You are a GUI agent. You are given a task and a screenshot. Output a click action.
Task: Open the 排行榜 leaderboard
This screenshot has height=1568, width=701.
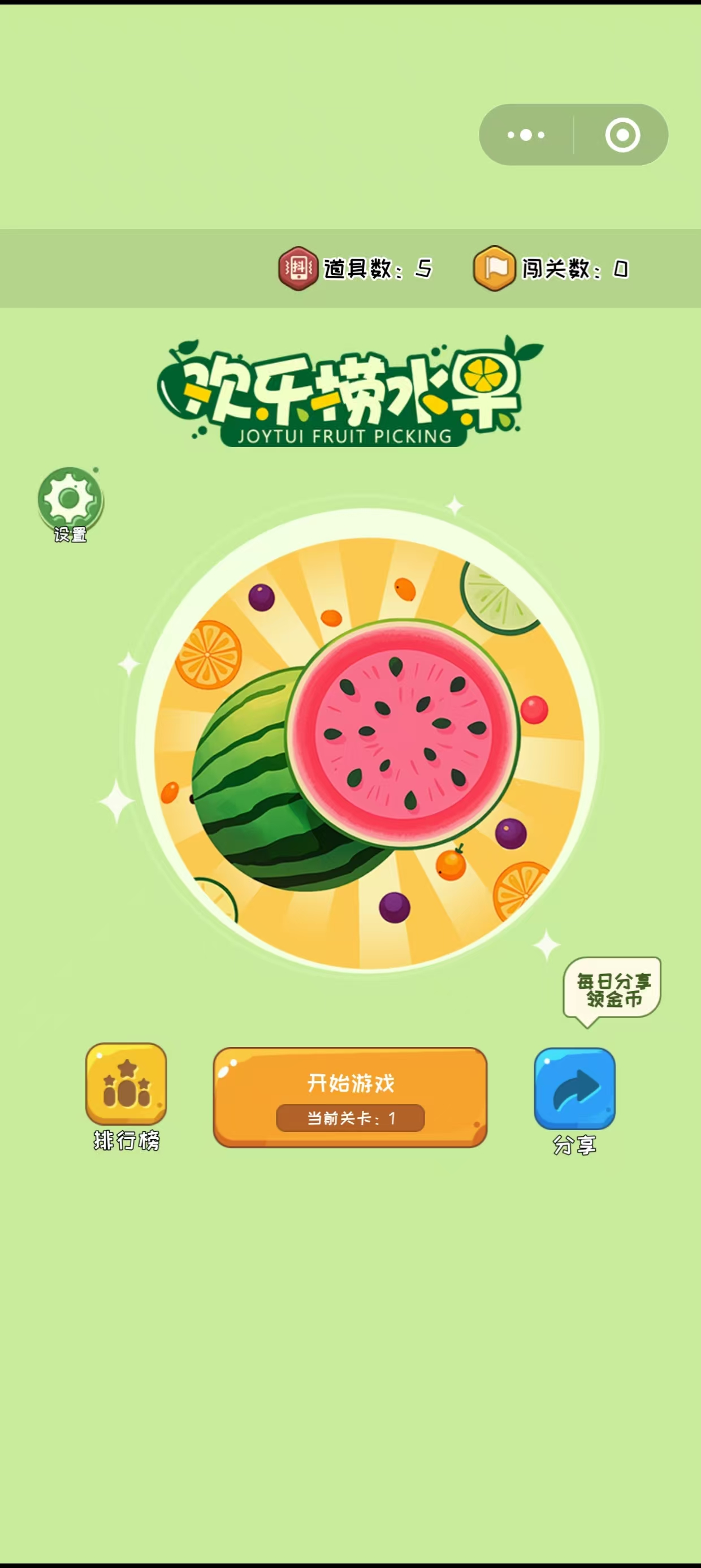click(x=126, y=1085)
